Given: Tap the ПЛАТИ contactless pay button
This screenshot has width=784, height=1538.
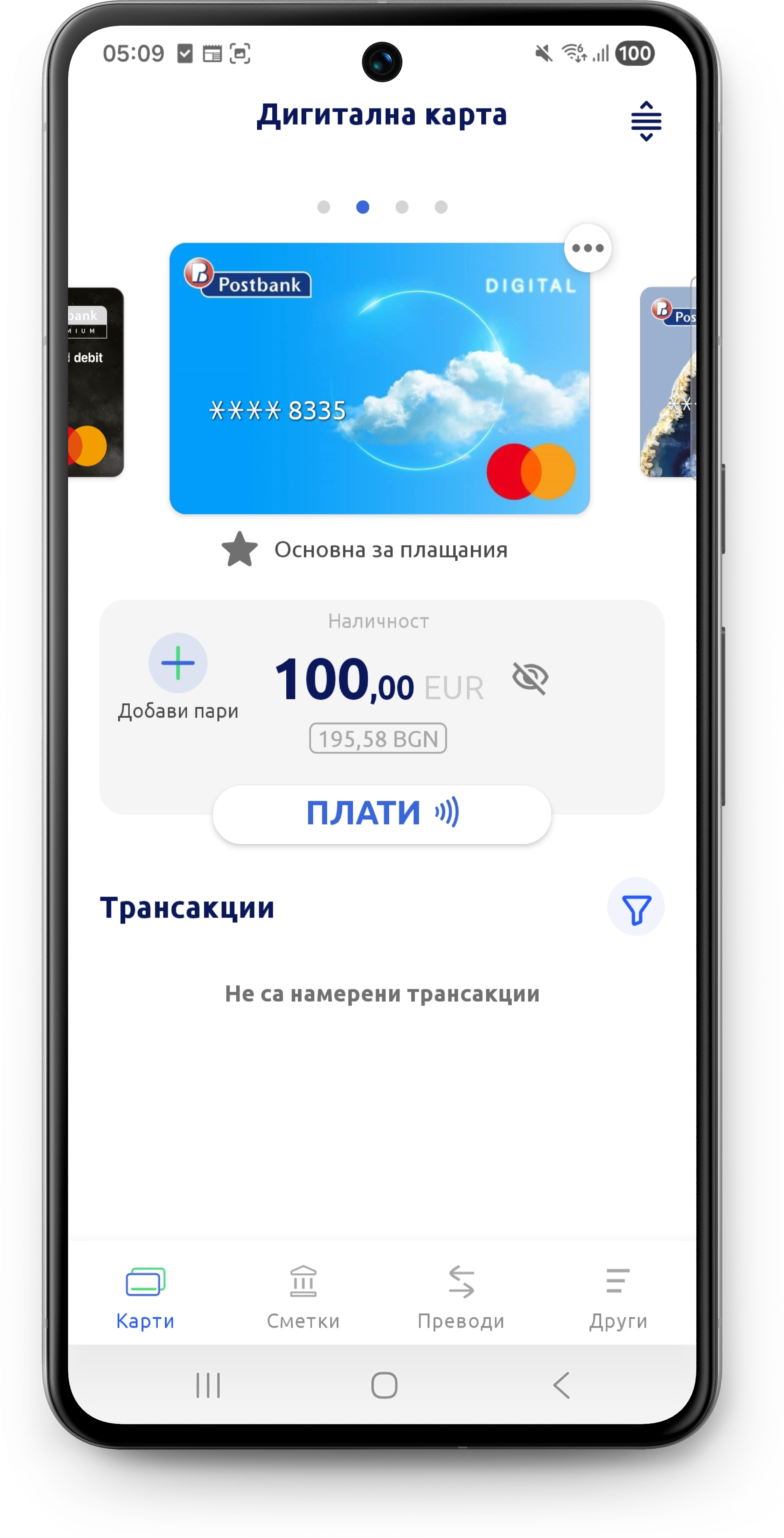Looking at the screenshot, I should [382, 814].
